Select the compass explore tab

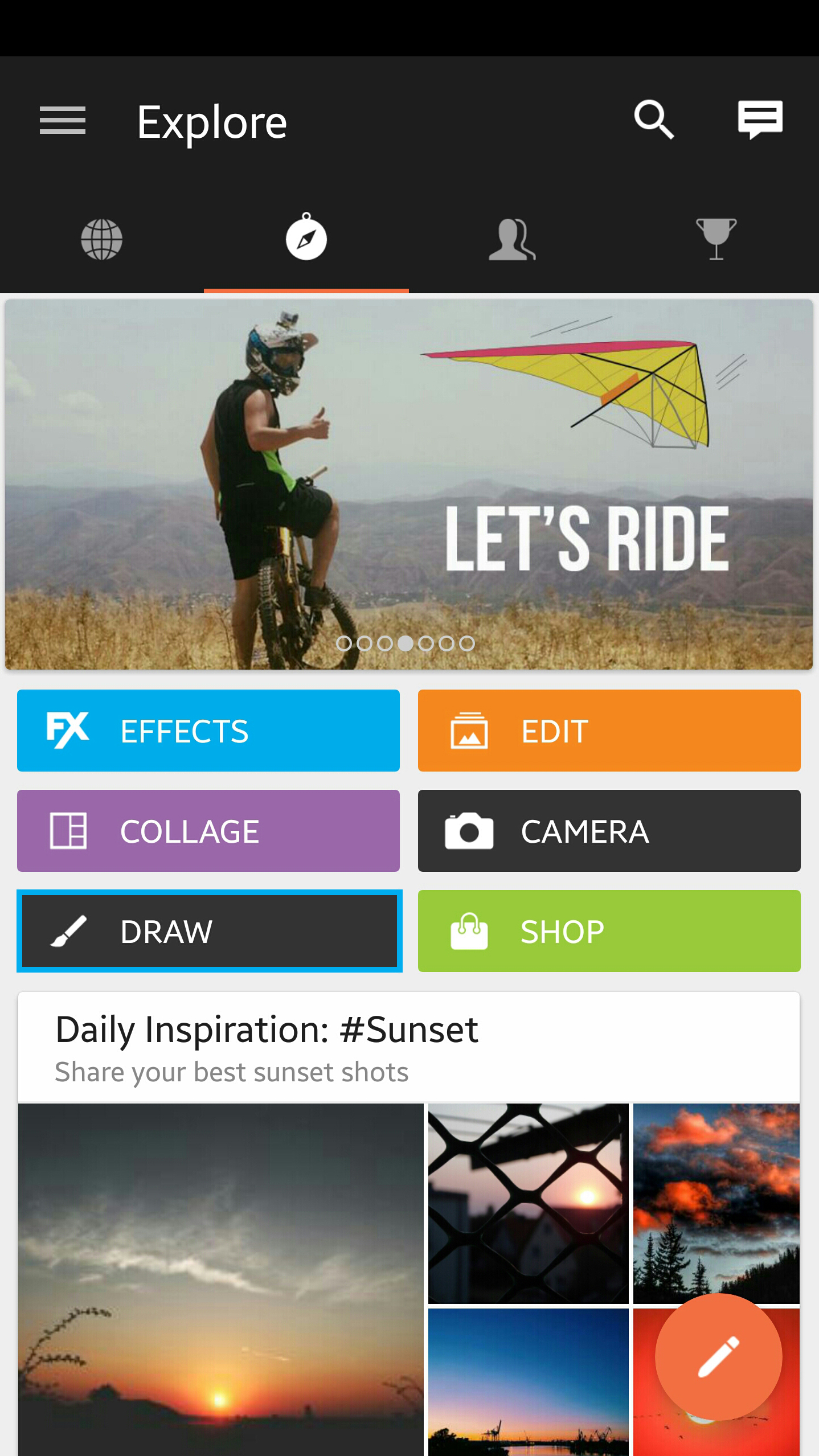pyautogui.click(x=306, y=239)
